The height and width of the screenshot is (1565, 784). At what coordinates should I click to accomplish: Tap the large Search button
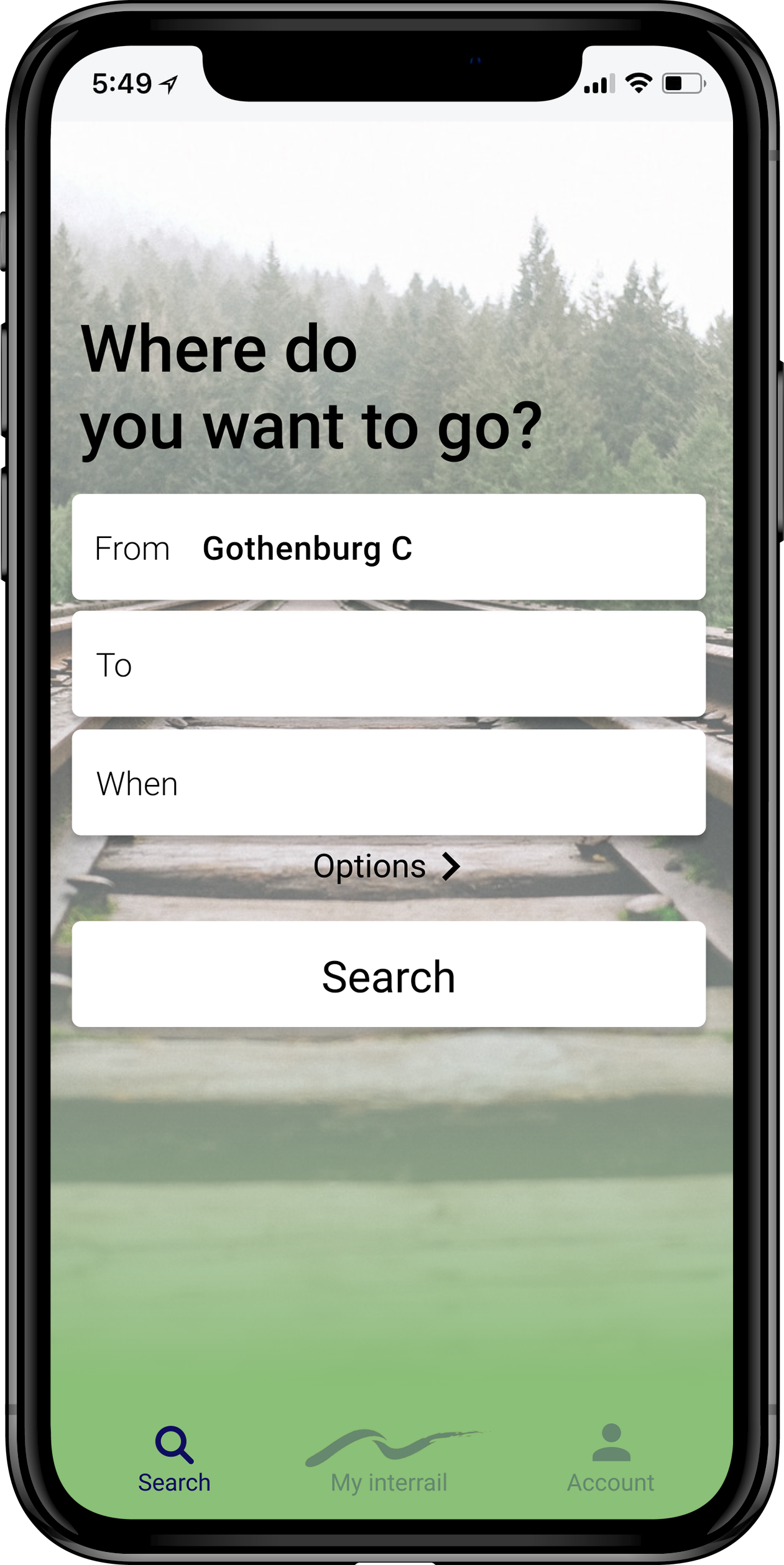[x=389, y=975]
